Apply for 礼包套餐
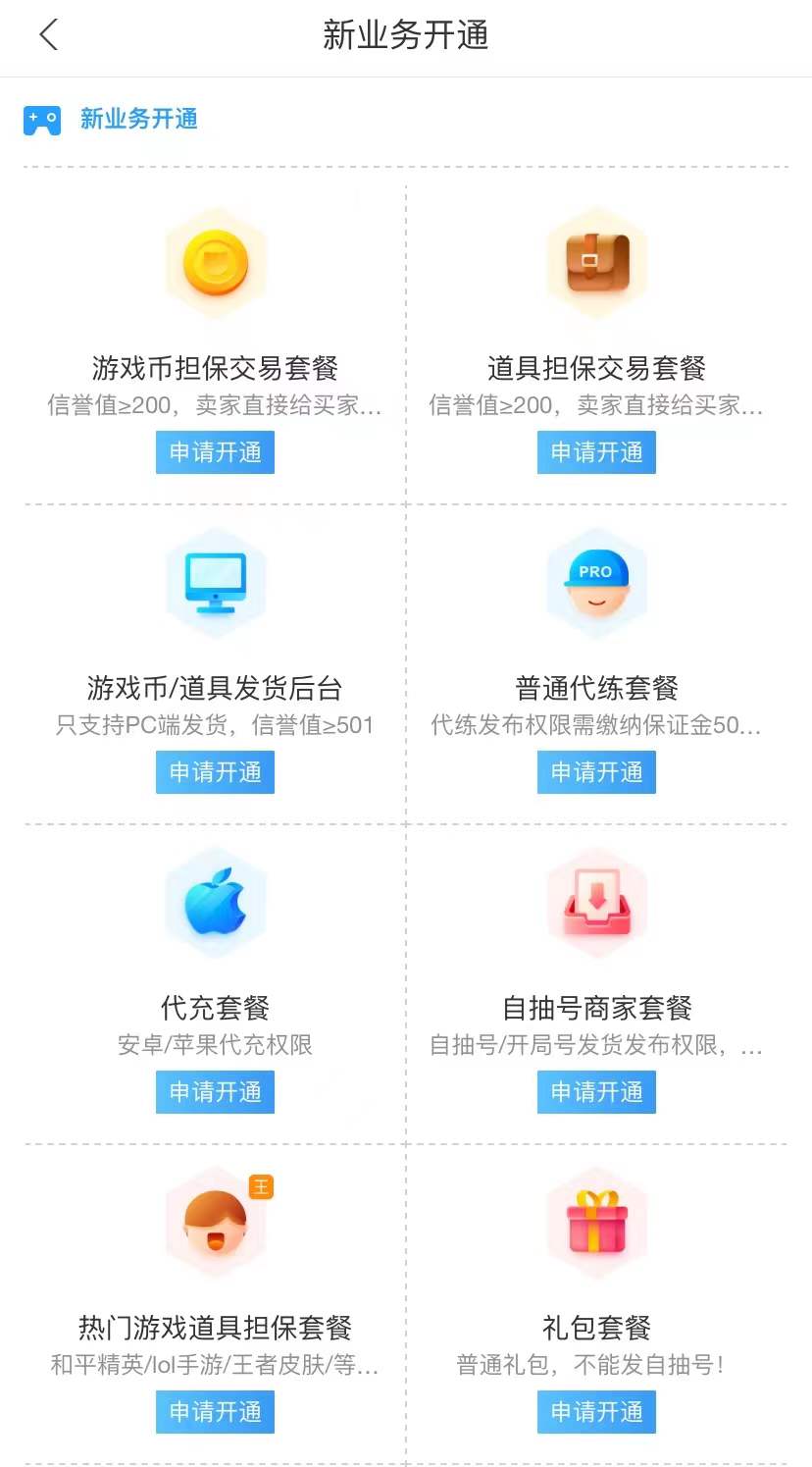The image size is (812, 1467). point(596,1412)
